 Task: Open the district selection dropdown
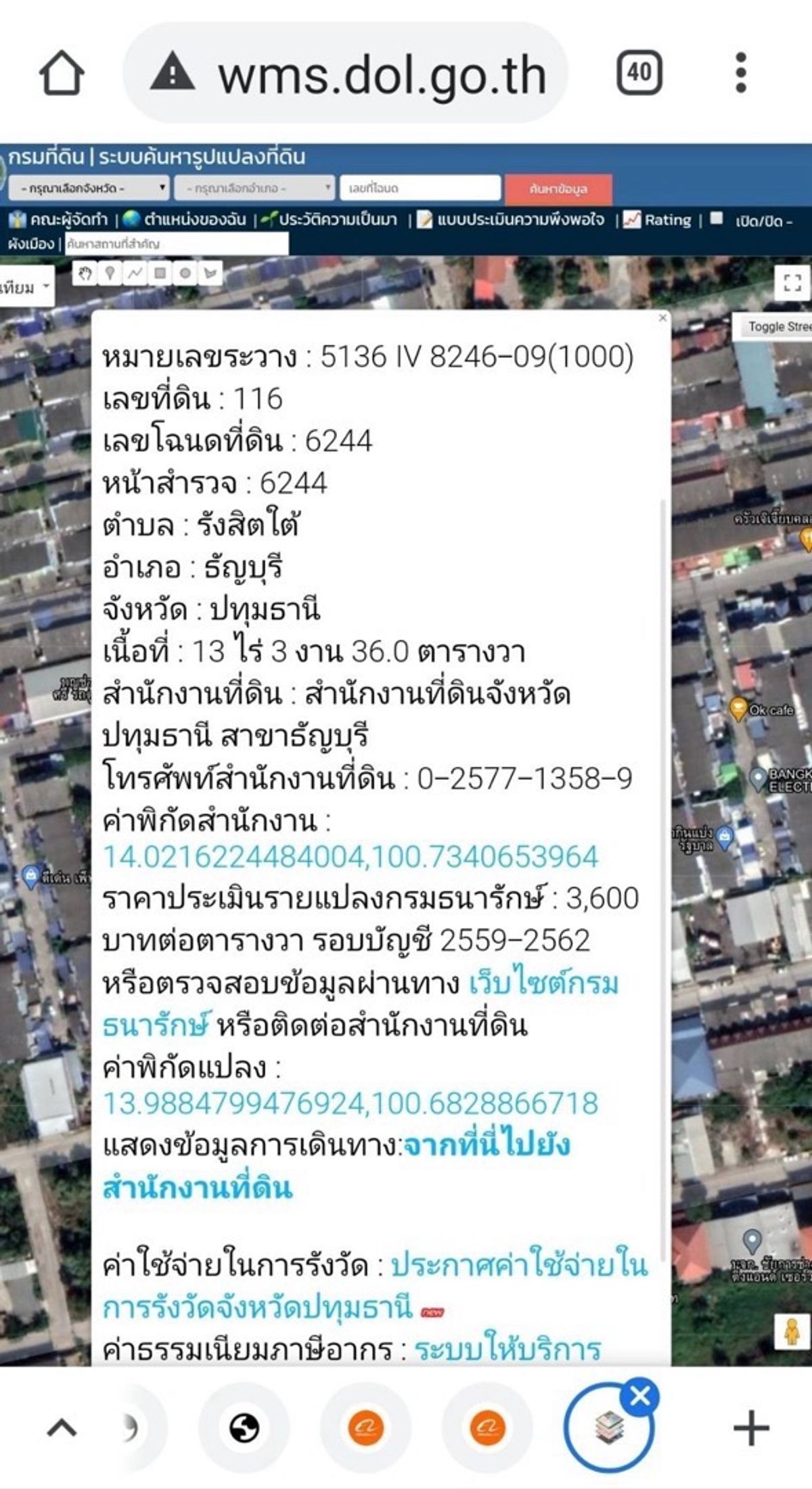(x=254, y=187)
